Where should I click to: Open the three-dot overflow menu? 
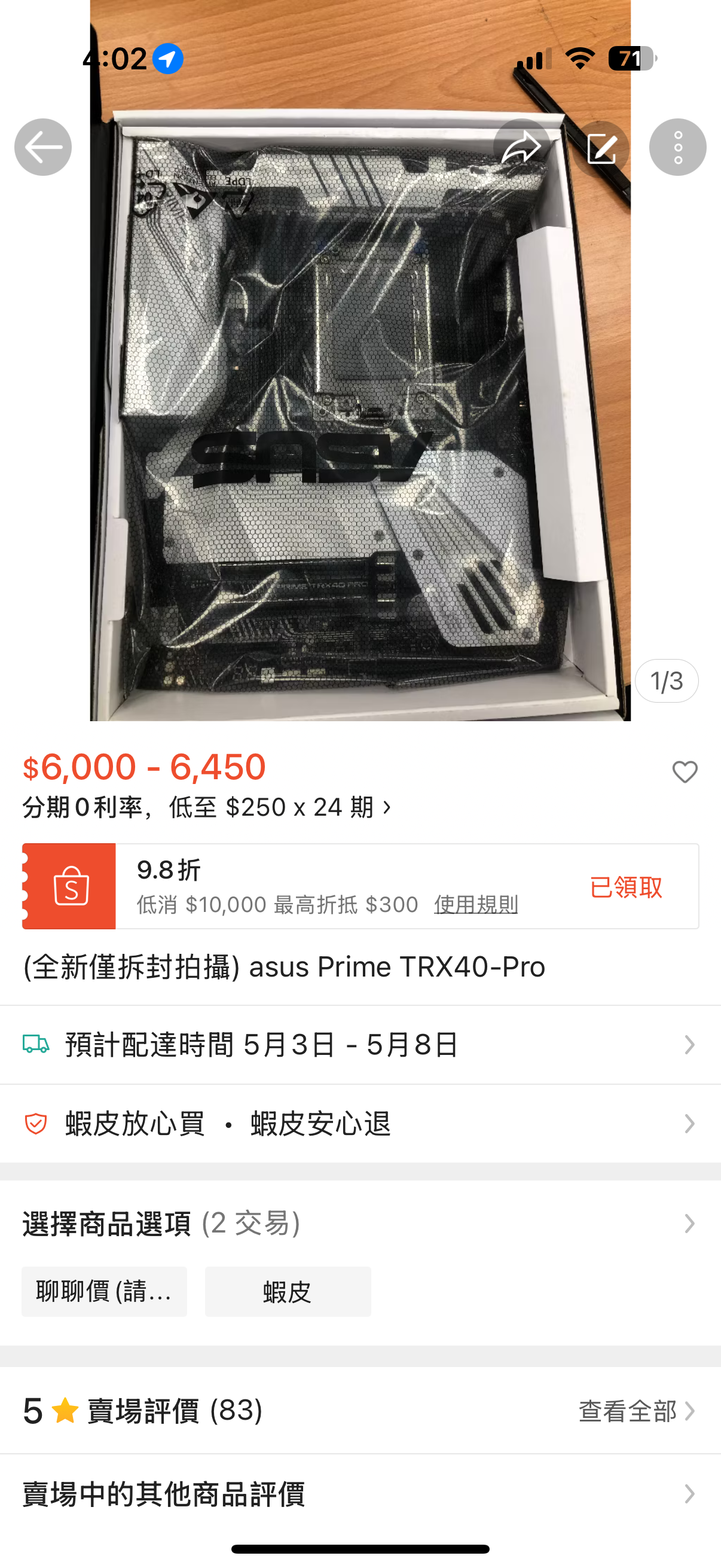click(x=677, y=147)
